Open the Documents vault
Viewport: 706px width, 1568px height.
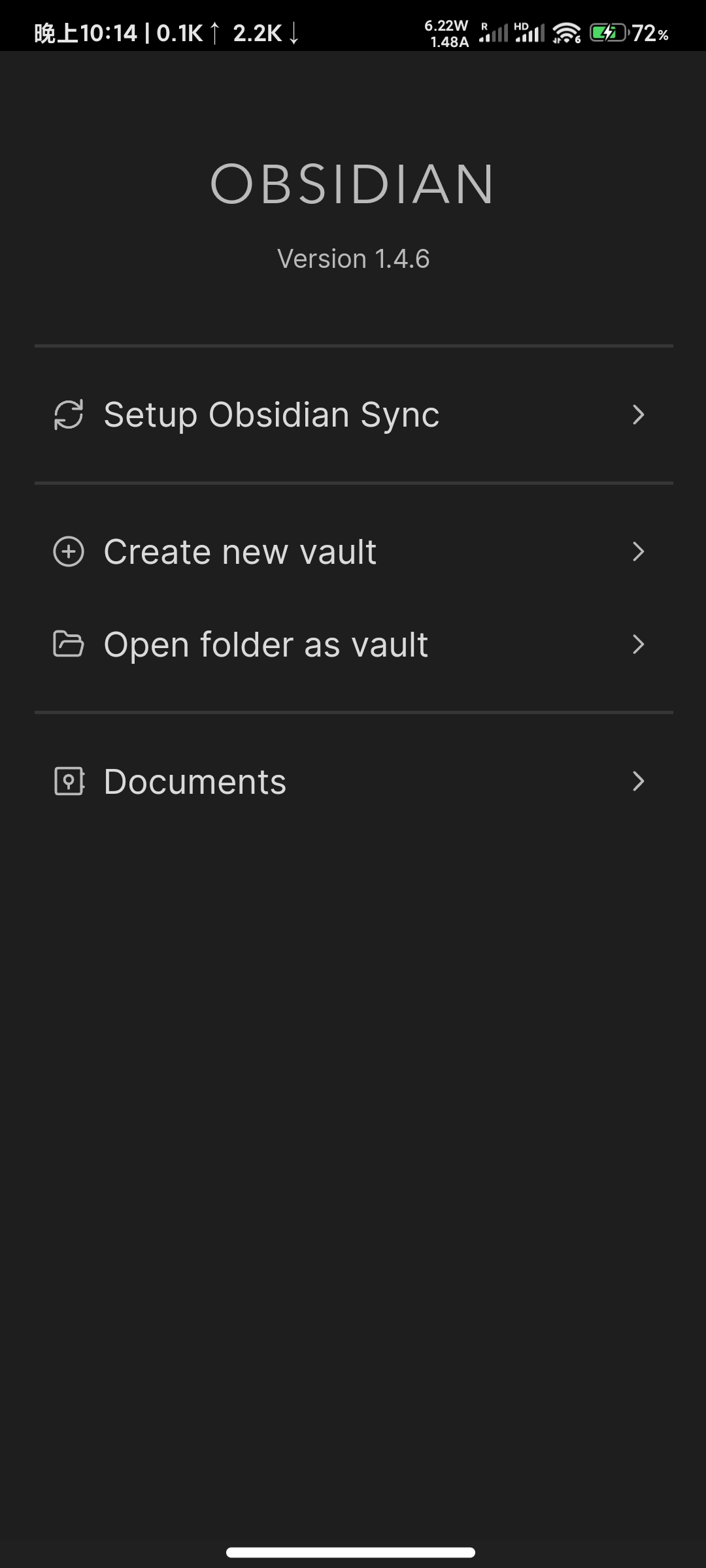coord(353,781)
